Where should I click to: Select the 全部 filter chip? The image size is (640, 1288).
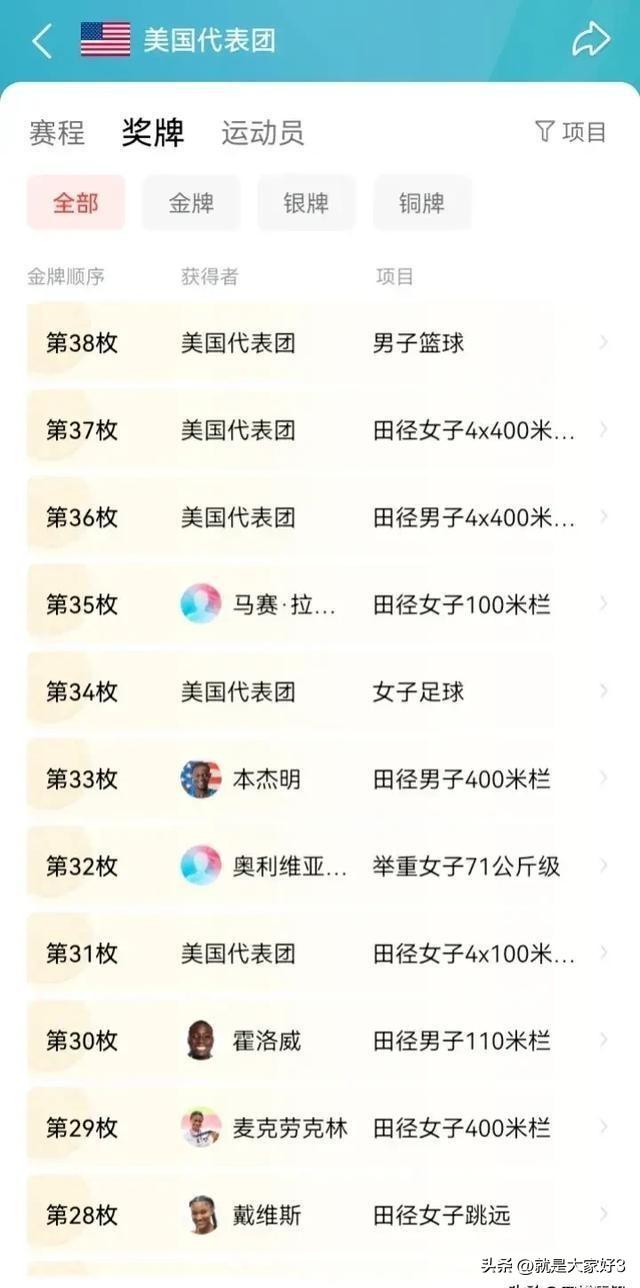coord(76,203)
